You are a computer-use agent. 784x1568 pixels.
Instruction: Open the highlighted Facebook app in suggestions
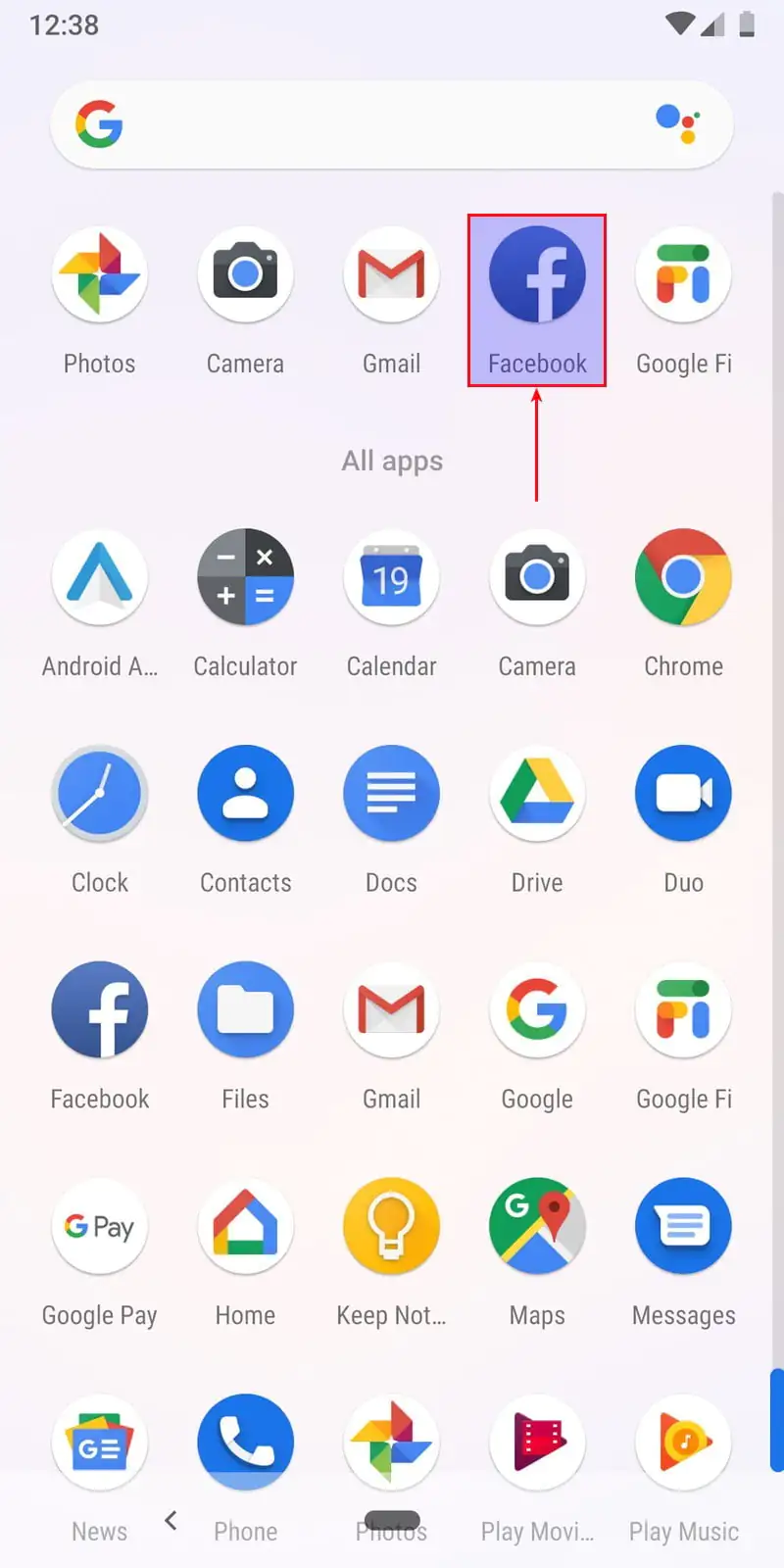coord(537,275)
